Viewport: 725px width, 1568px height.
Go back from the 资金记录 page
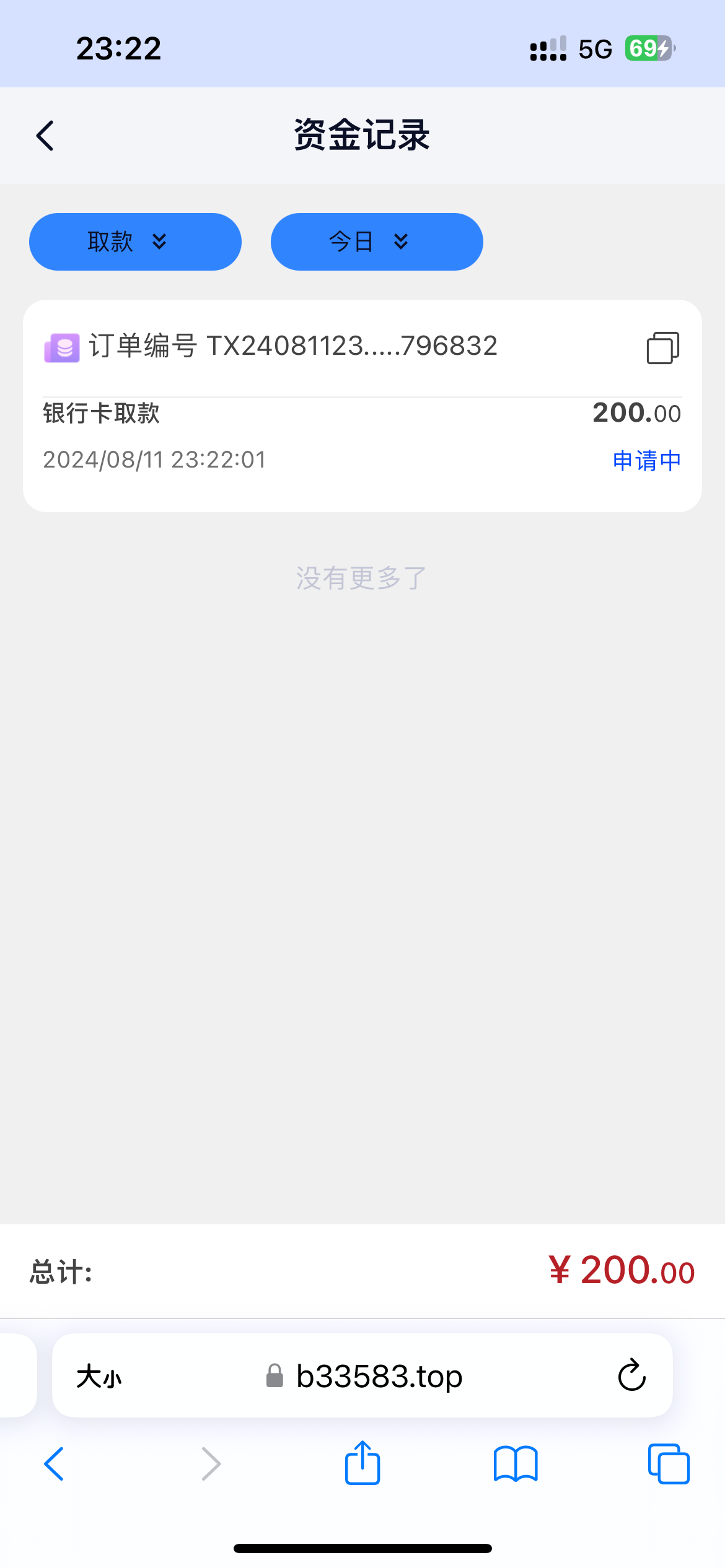(x=45, y=136)
